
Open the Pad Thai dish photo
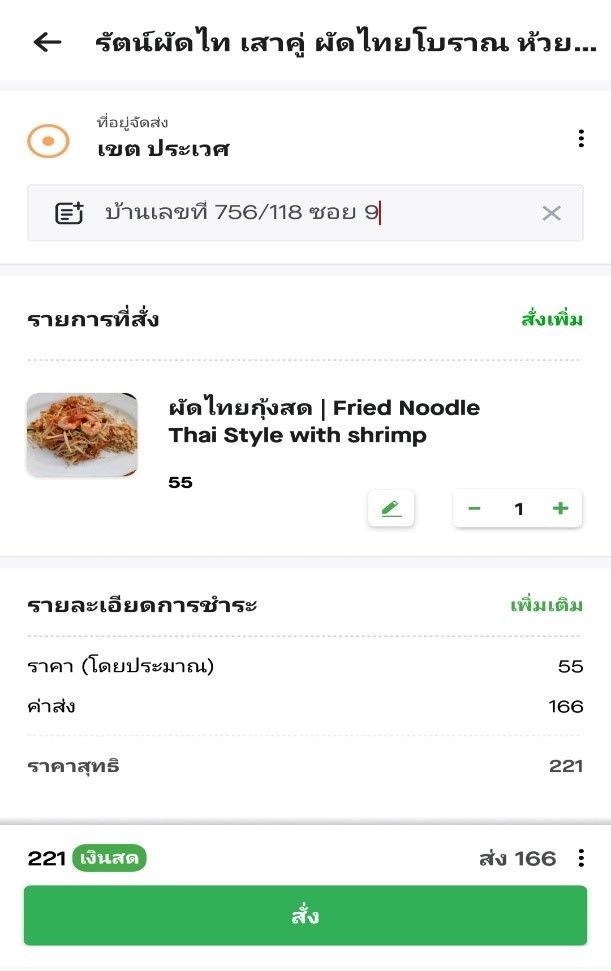(x=82, y=435)
